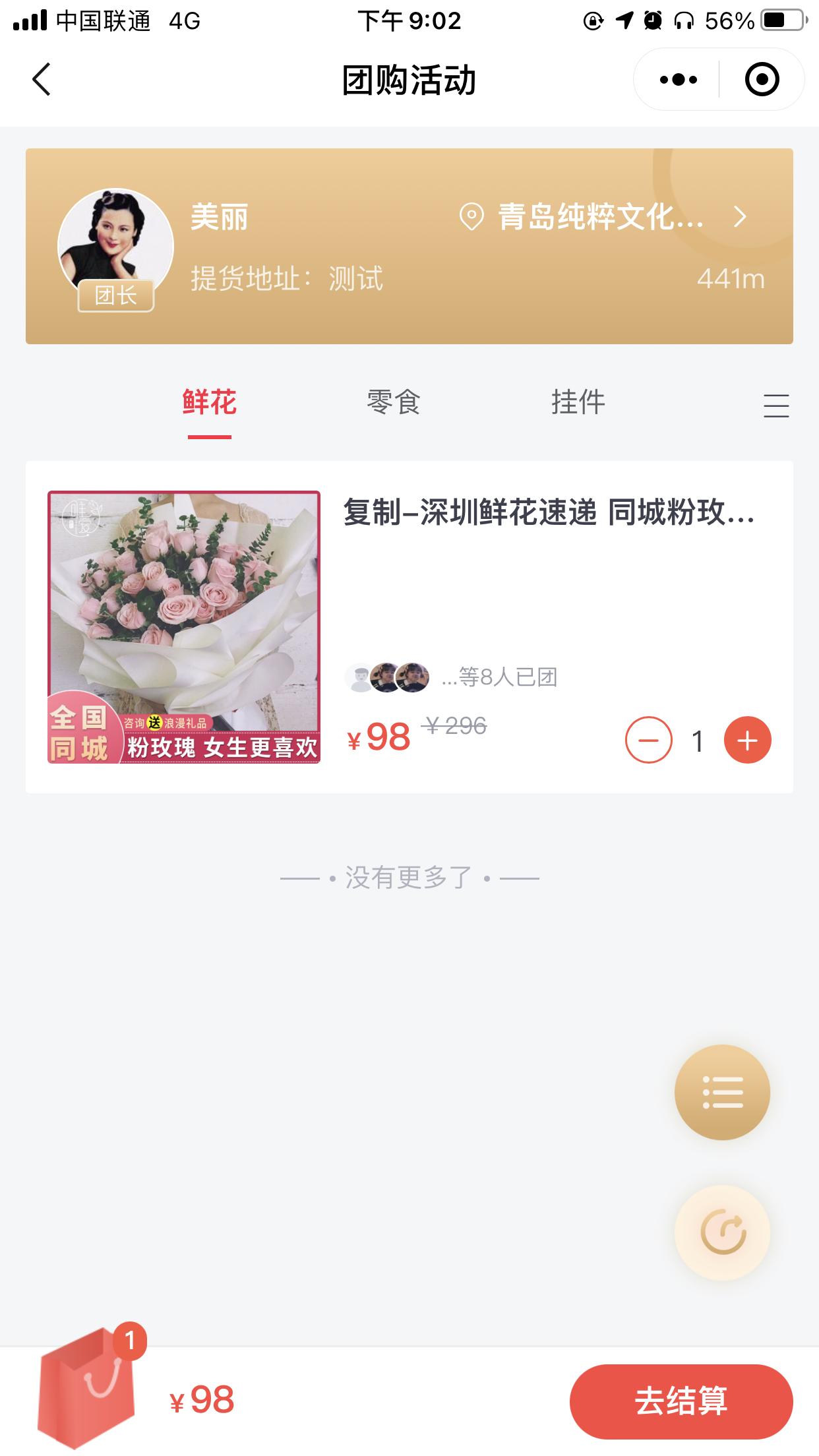Open the 深圳鲜花速递 product card

pyautogui.click(x=547, y=512)
